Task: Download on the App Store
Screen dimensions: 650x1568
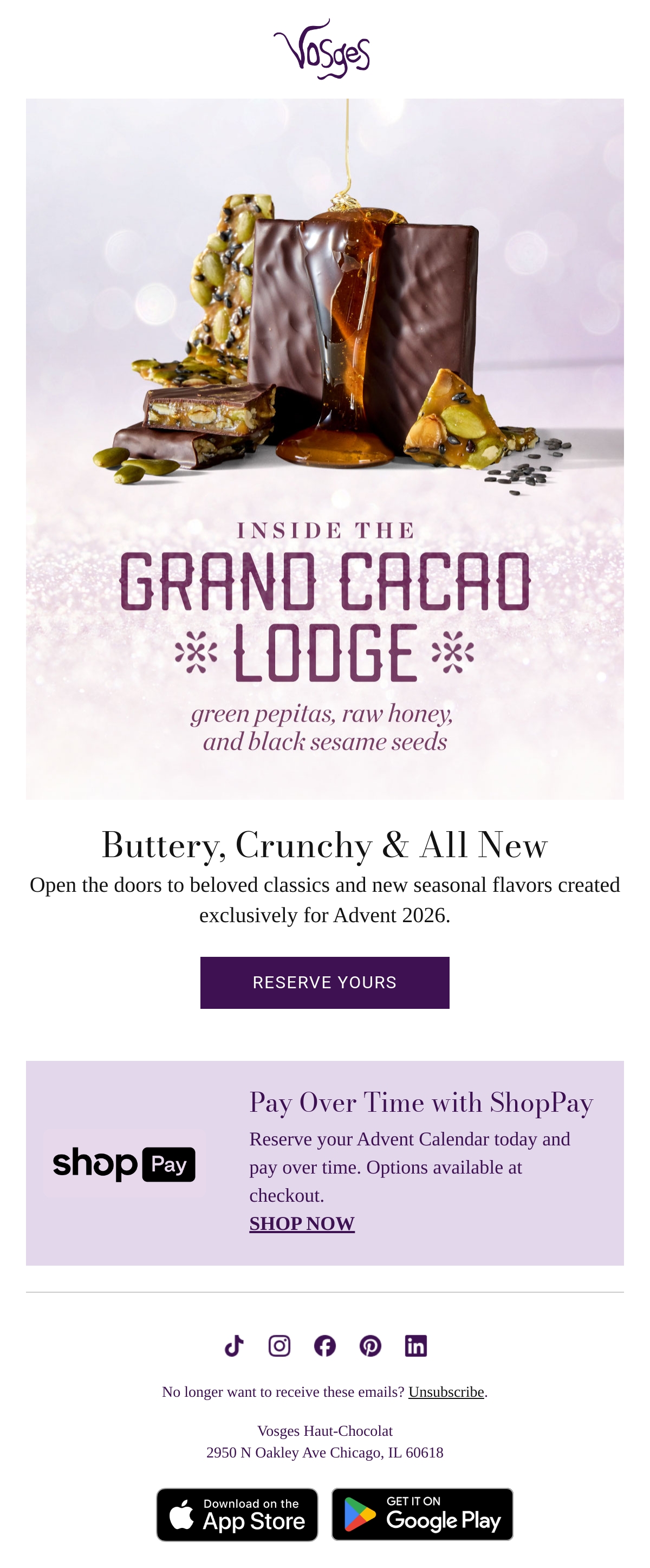Action: coord(237,1515)
